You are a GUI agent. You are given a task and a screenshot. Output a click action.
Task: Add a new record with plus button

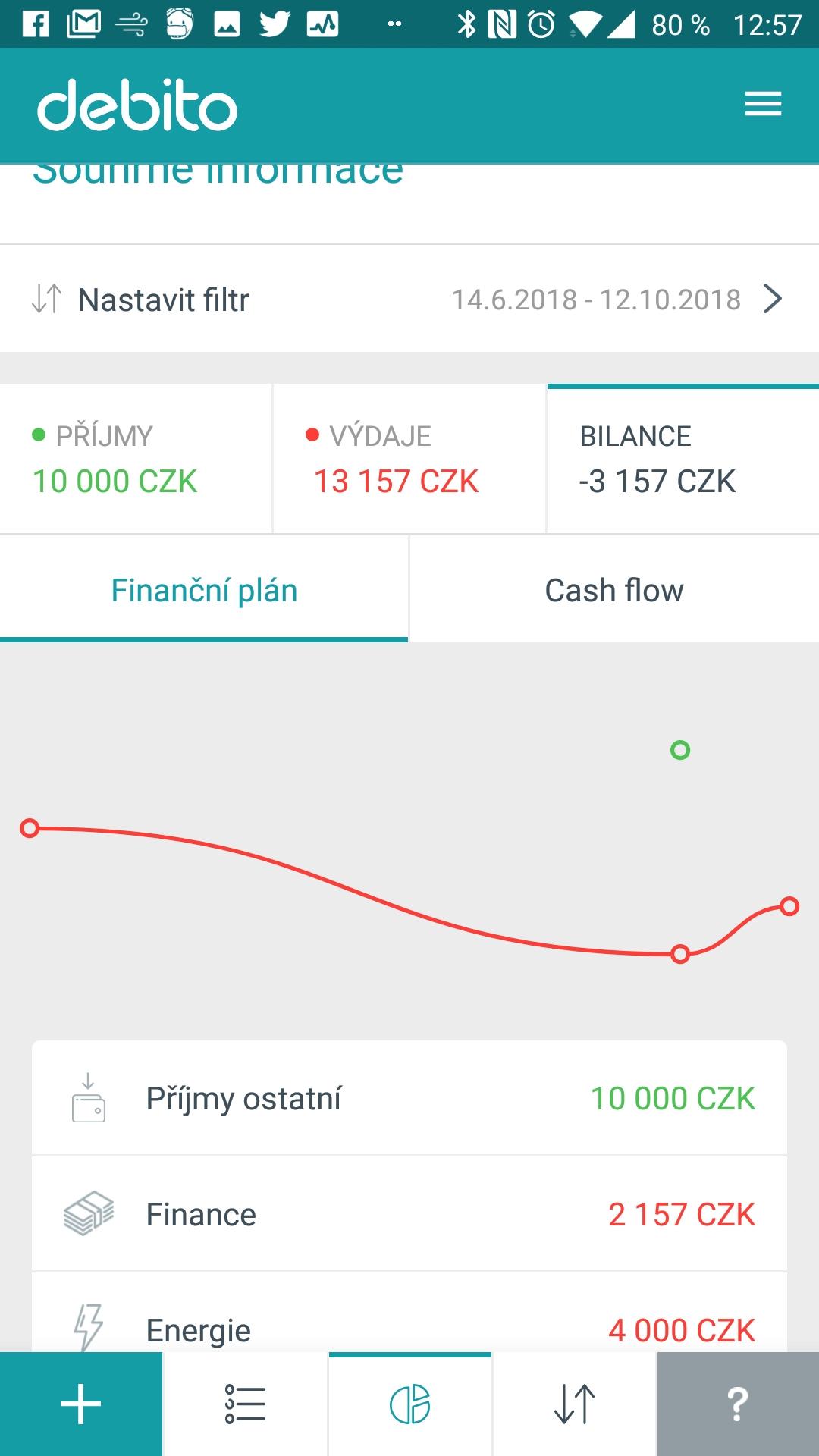pos(81,1404)
